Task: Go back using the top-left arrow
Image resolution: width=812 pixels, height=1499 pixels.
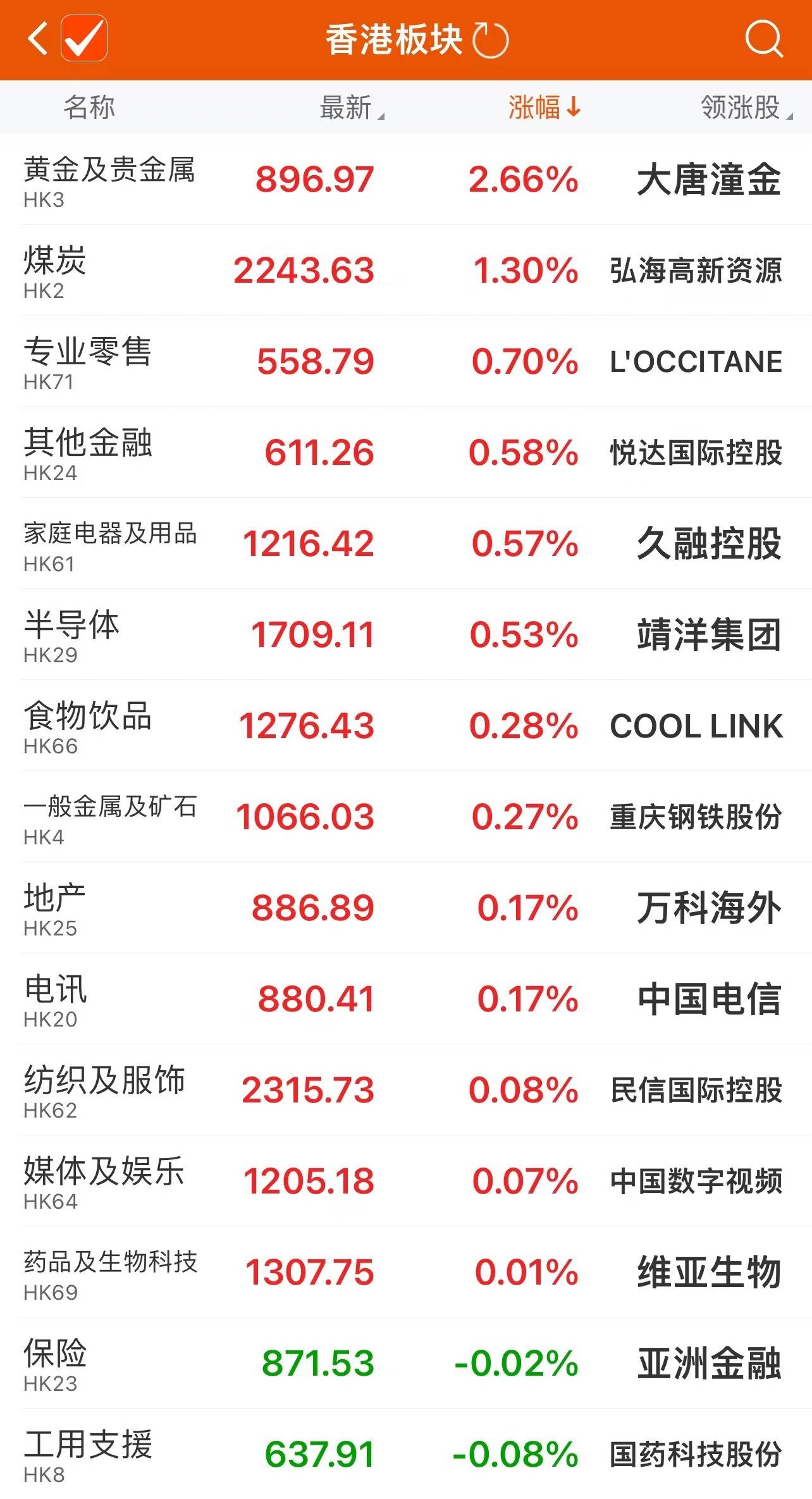Action: pos(38,39)
